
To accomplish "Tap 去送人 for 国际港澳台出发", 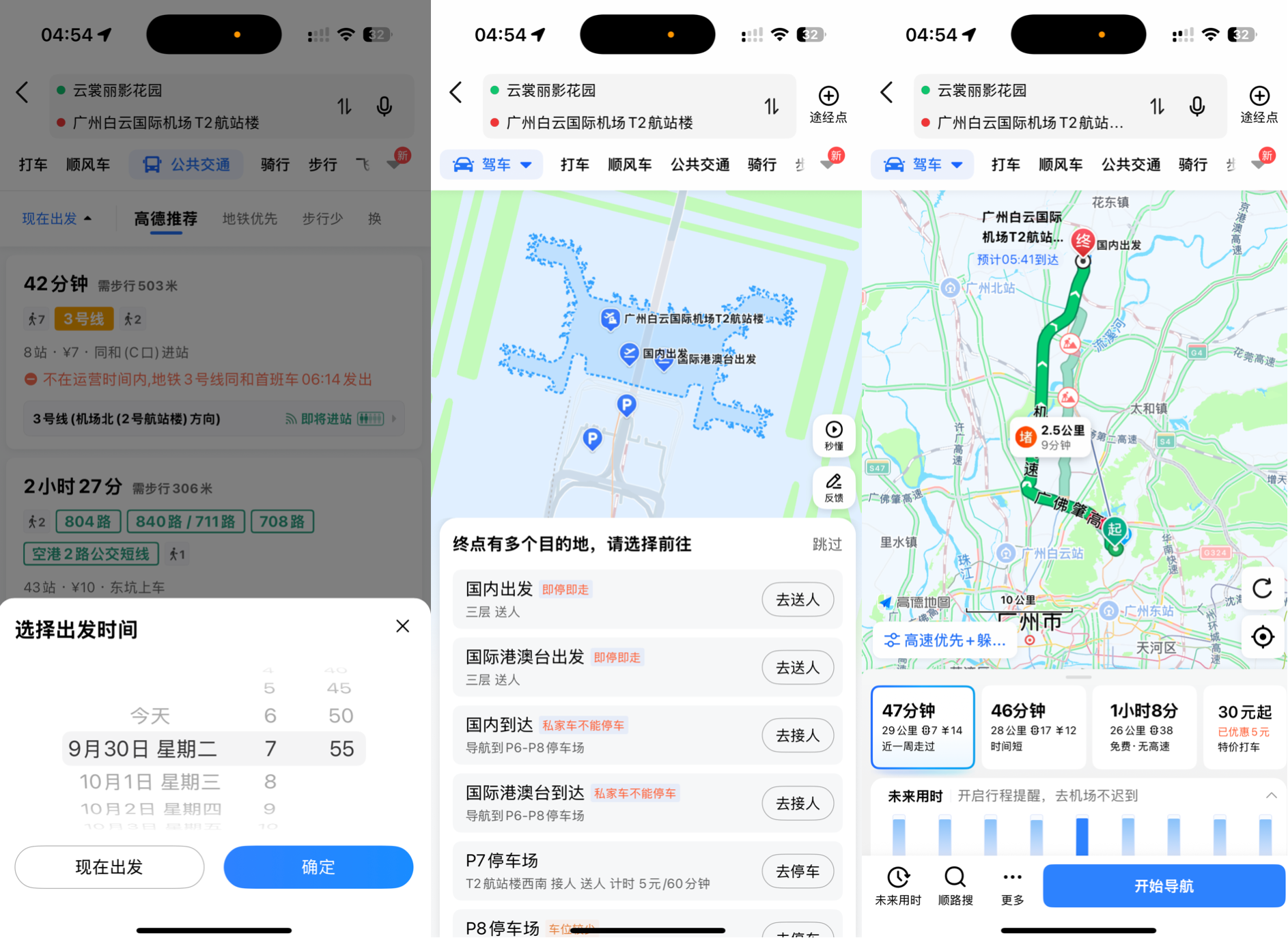I will click(797, 667).
